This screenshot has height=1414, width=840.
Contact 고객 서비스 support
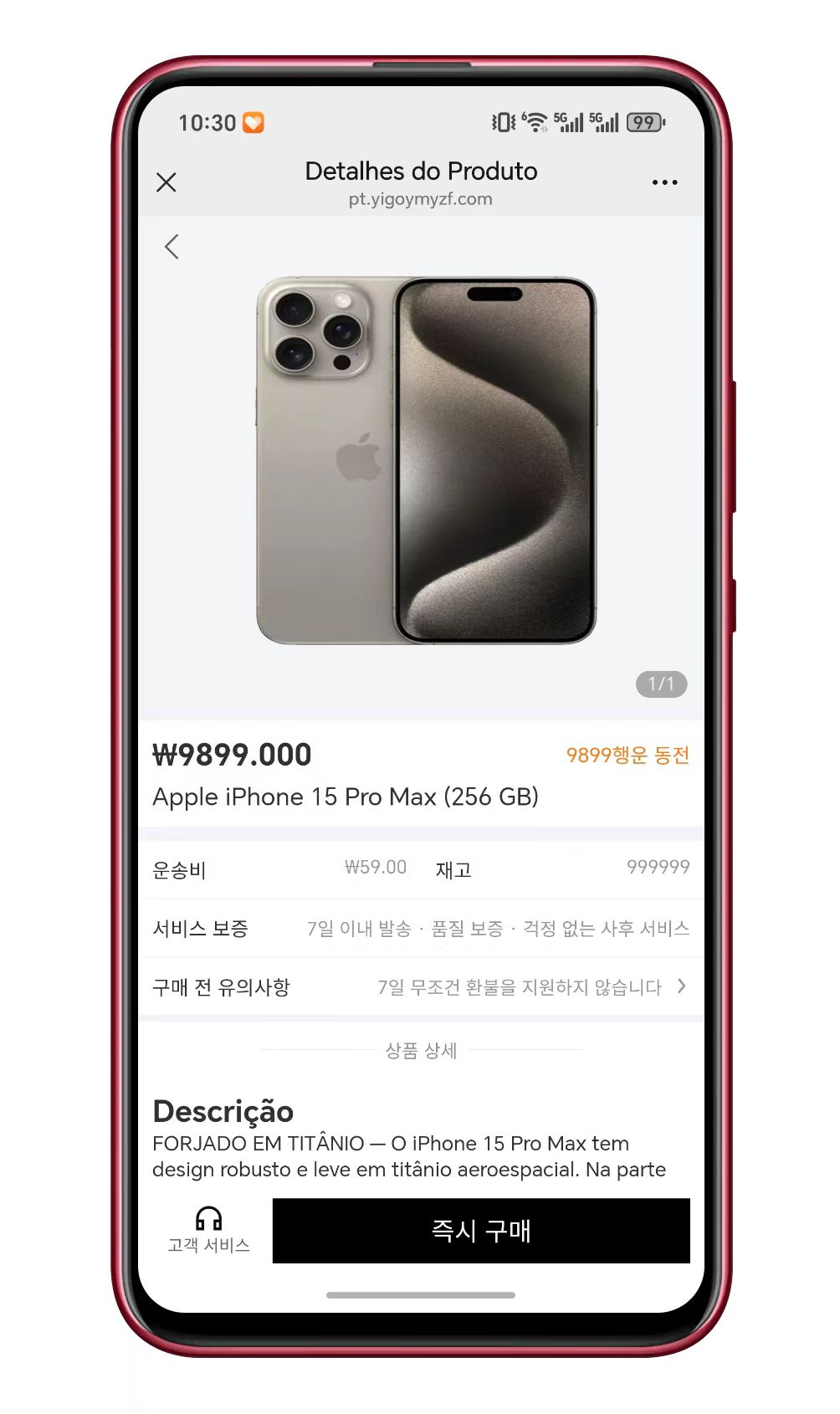coord(208,1230)
